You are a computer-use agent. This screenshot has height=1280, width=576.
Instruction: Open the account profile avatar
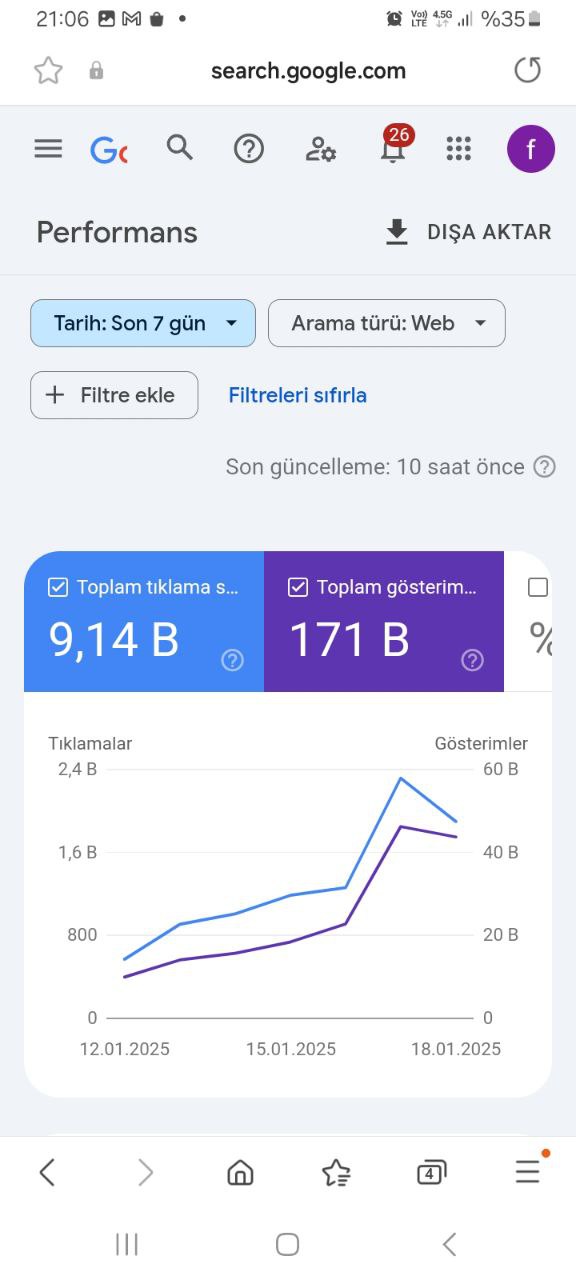click(531, 150)
